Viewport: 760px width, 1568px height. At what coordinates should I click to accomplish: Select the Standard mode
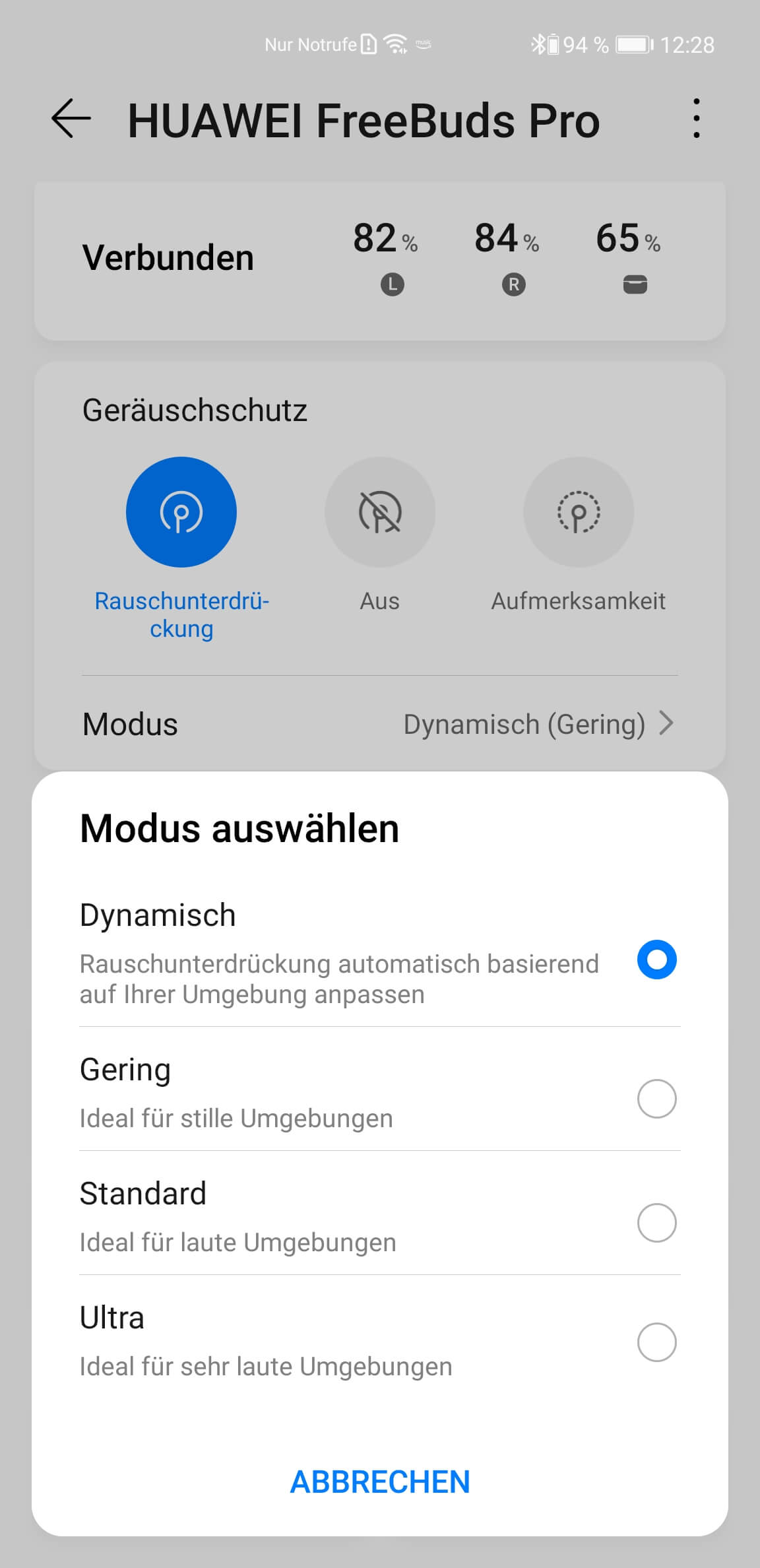pyautogui.click(x=656, y=1222)
